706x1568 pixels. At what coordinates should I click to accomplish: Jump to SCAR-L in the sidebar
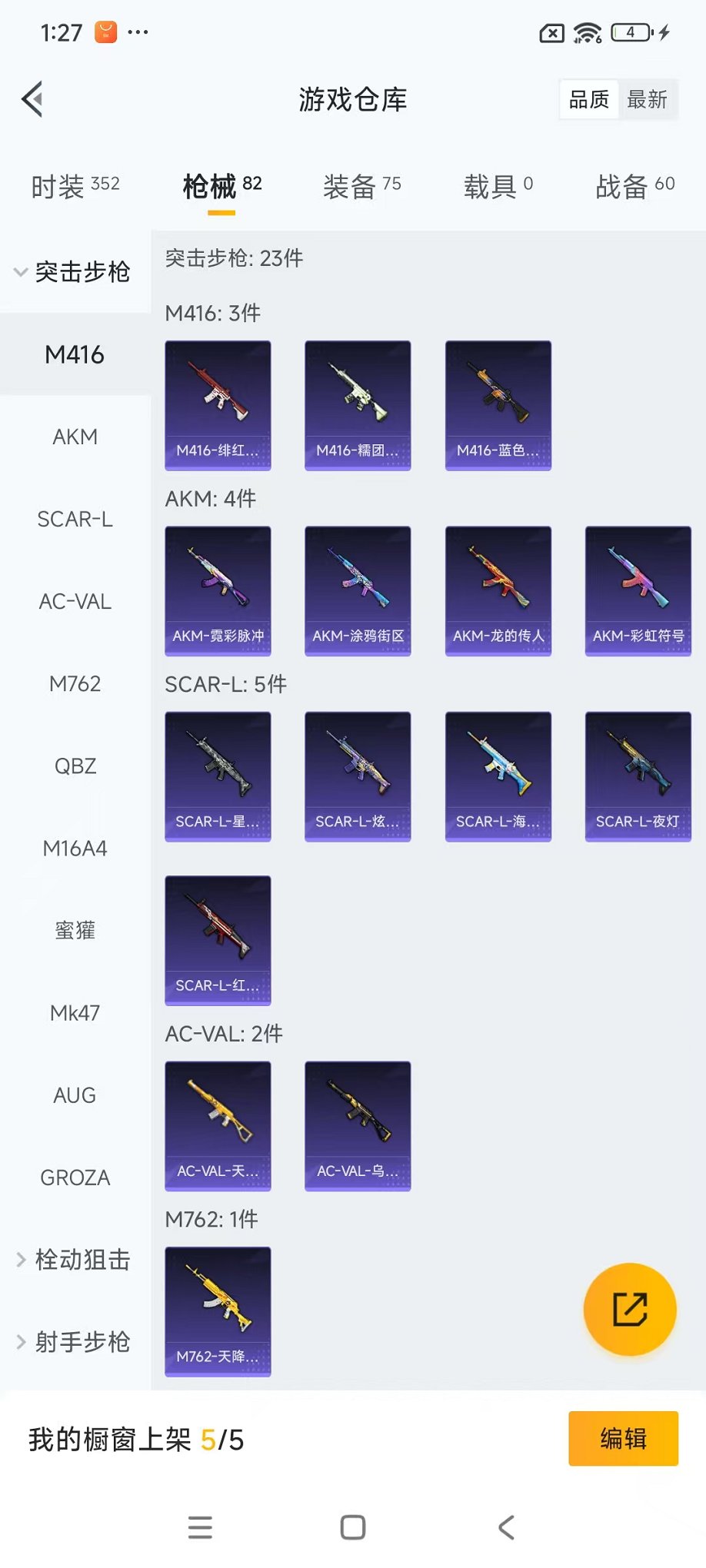tap(75, 519)
